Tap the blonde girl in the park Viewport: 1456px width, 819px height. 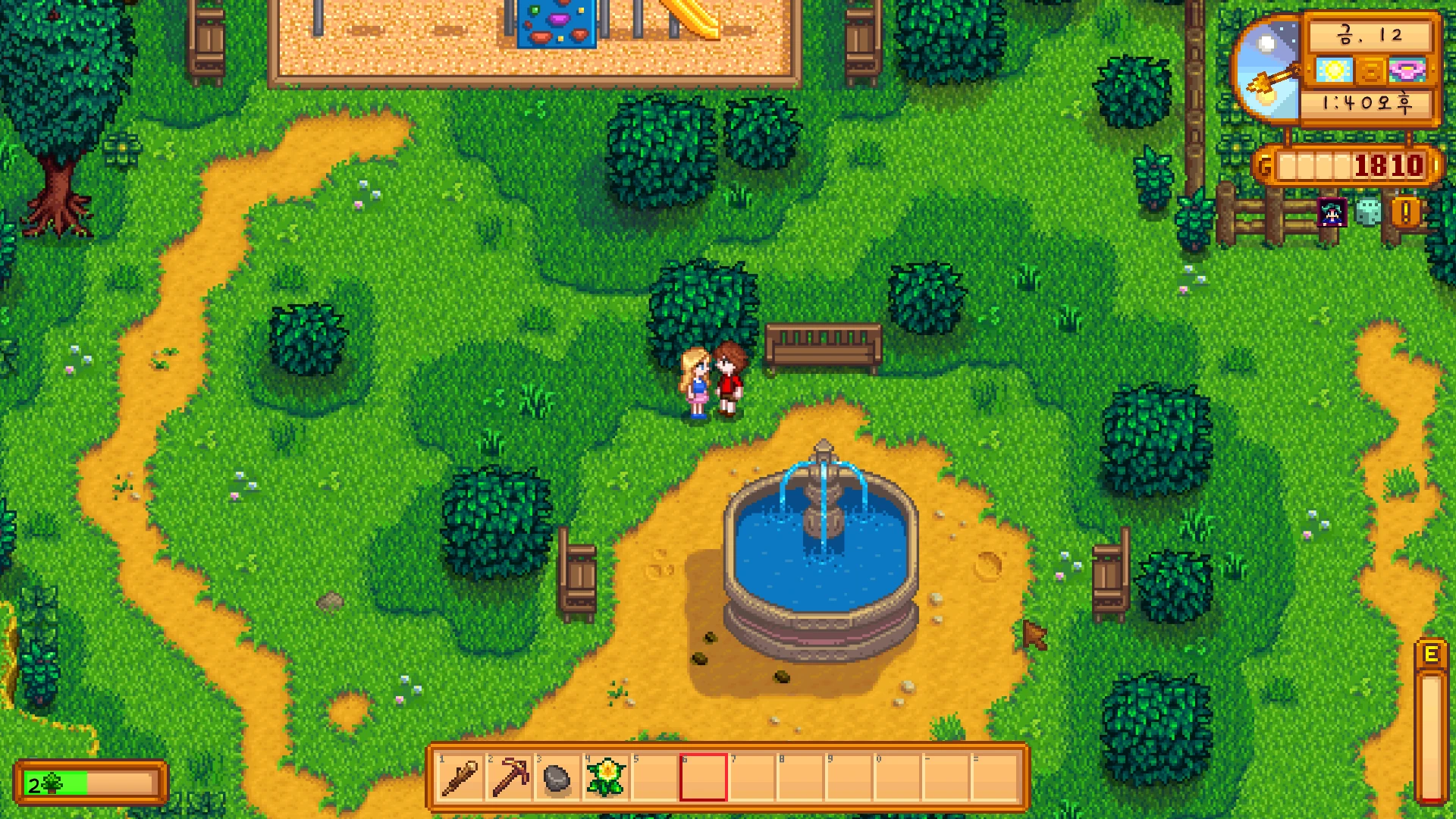(x=696, y=383)
